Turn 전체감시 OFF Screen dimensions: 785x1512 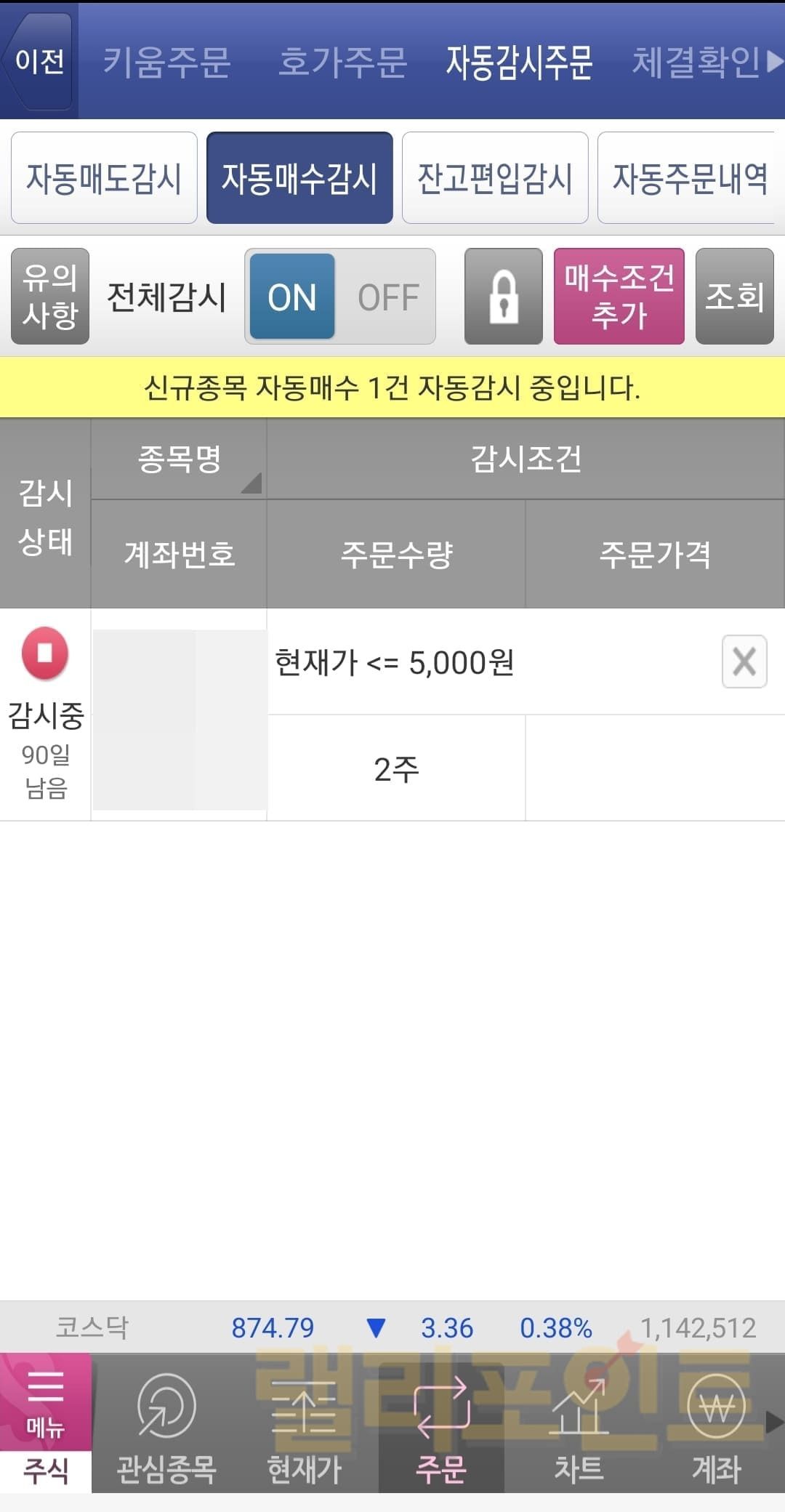point(387,297)
